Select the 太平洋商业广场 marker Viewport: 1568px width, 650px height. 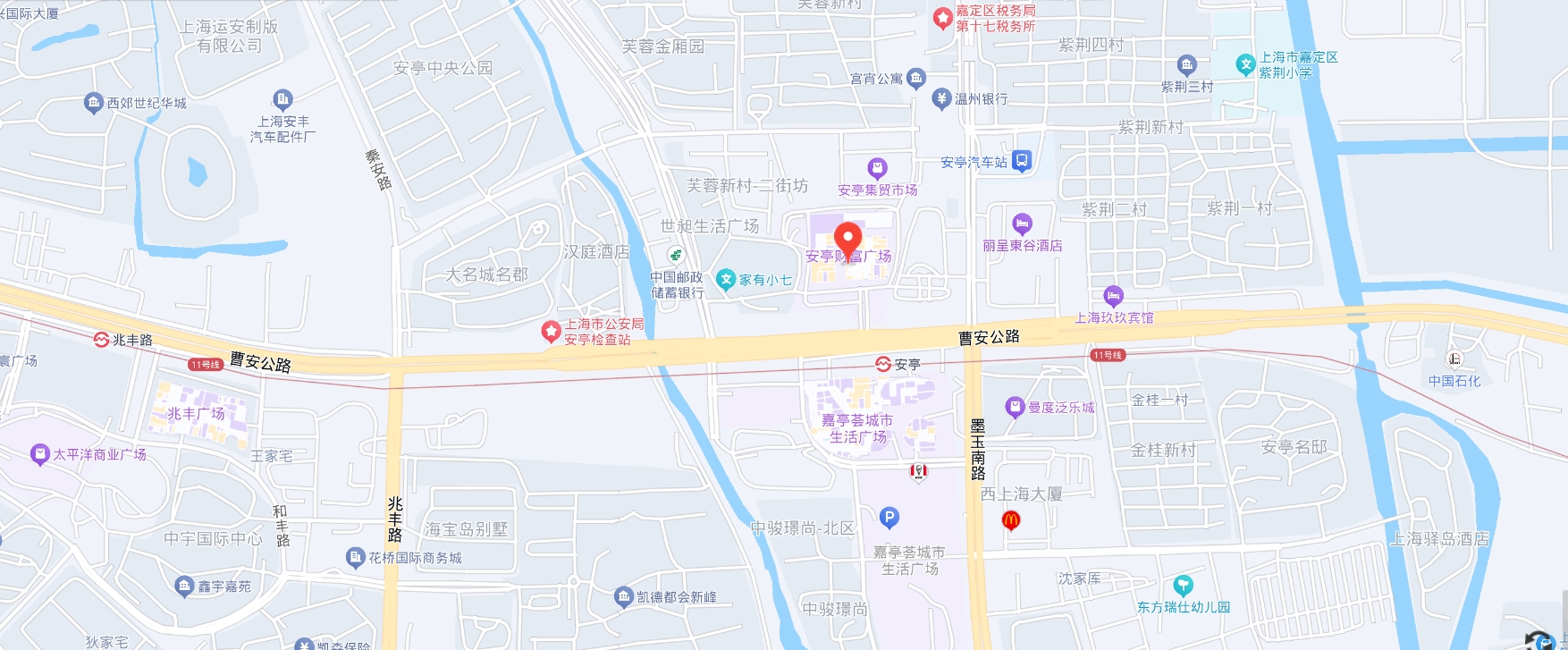pos(39,454)
